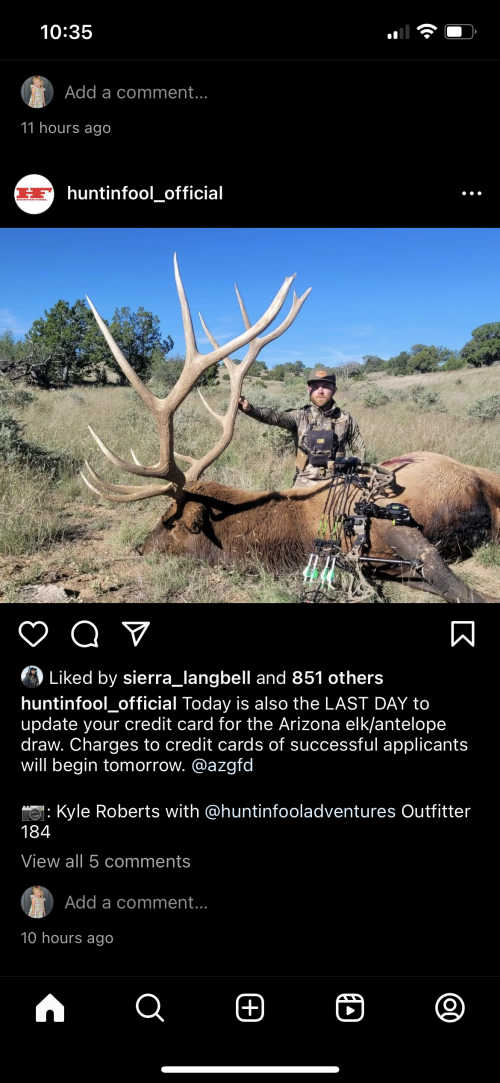Switch to the Profile tab

point(450,1008)
